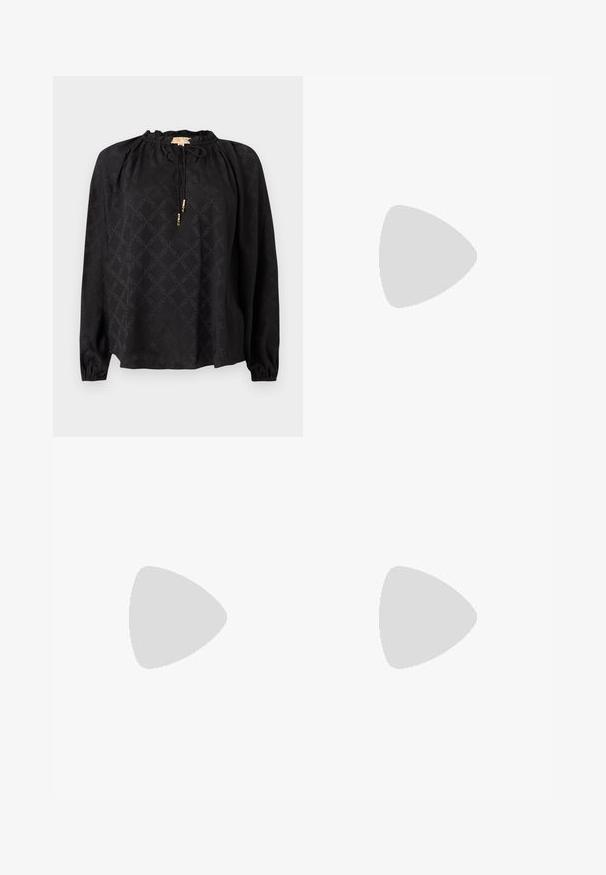Open the black blouse product image

point(178,256)
